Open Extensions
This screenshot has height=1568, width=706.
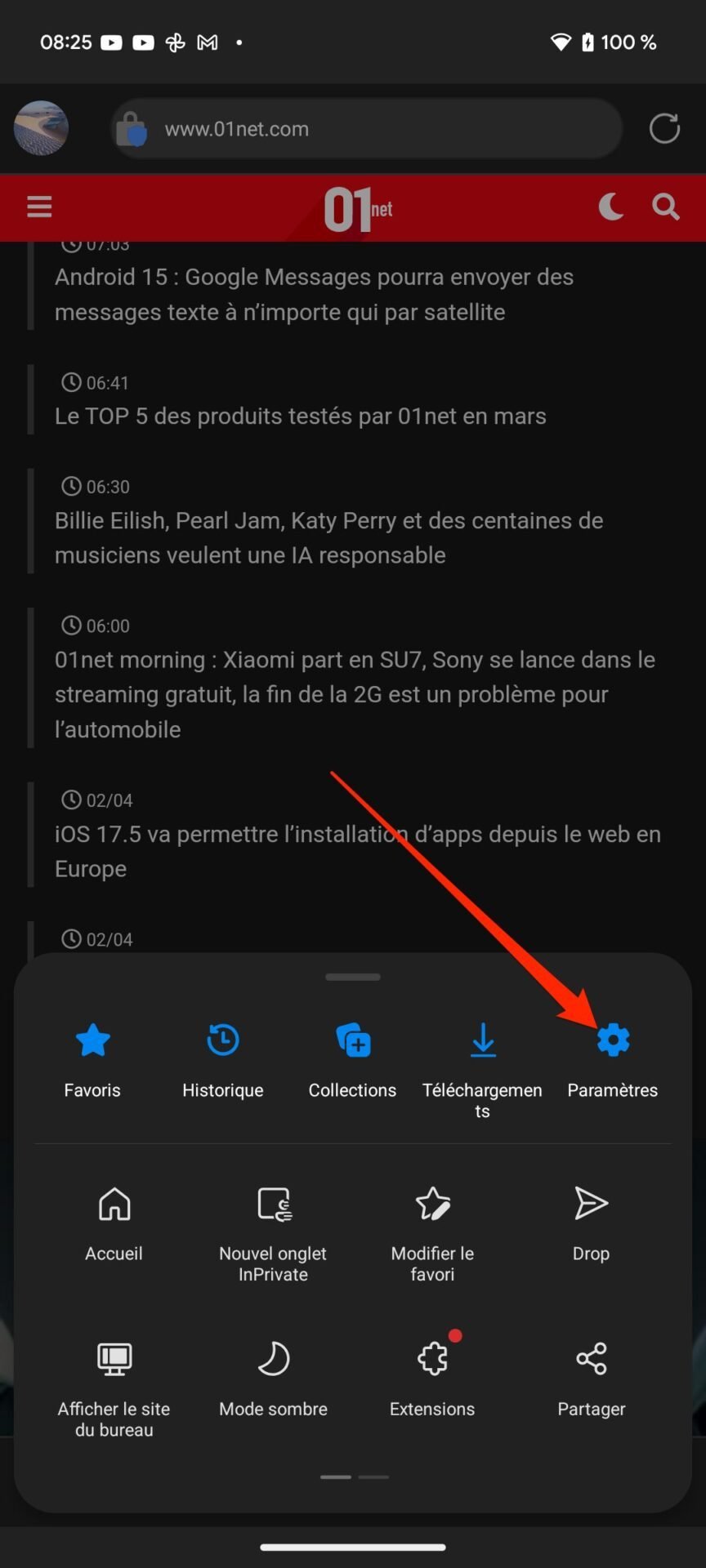coord(432,1379)
